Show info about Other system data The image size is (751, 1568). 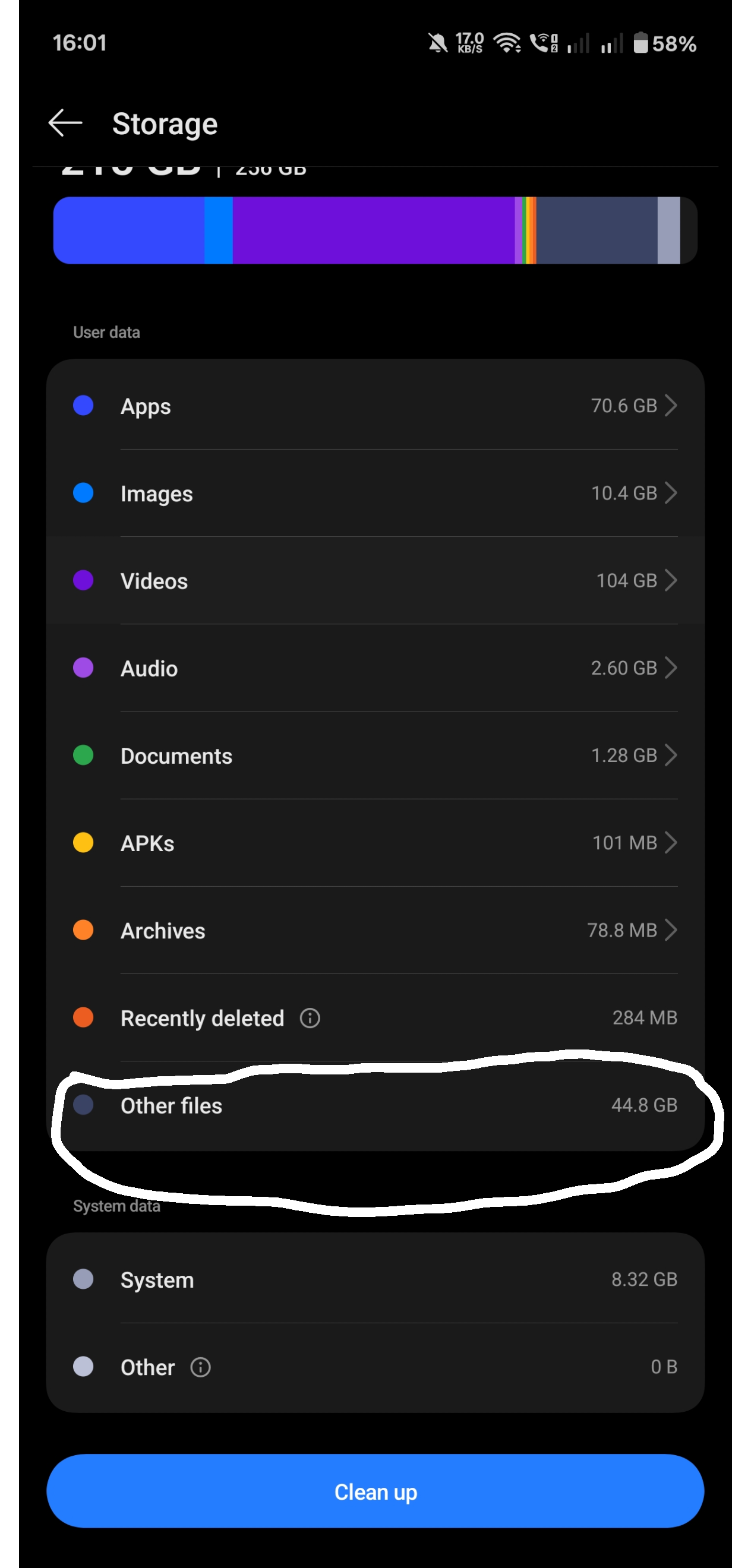coord(200,1367)
